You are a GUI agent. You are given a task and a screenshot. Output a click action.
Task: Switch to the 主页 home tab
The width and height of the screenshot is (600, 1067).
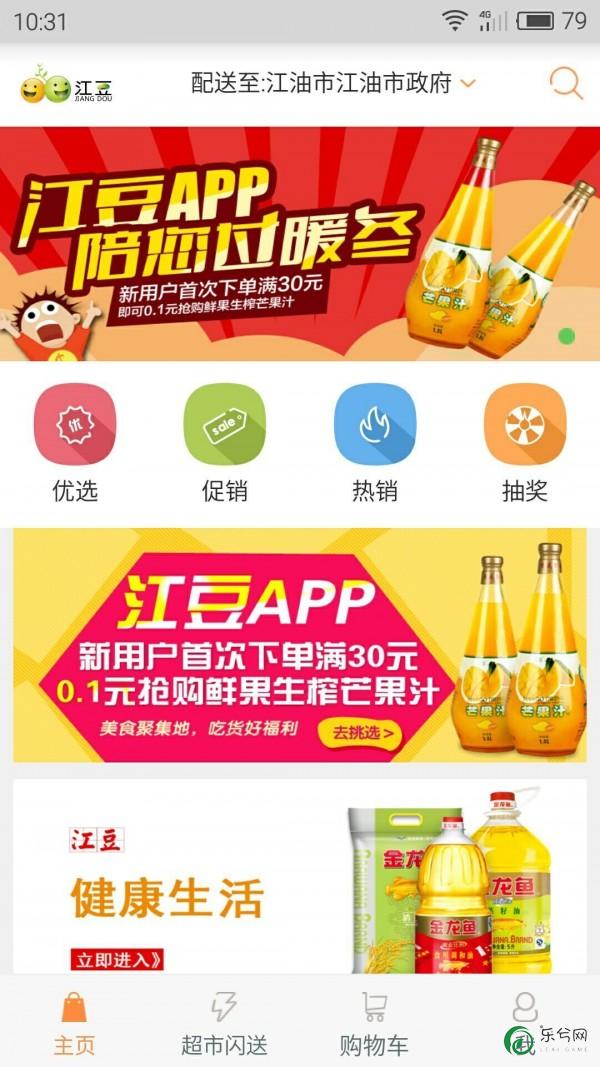click(x=75, y=1024)
